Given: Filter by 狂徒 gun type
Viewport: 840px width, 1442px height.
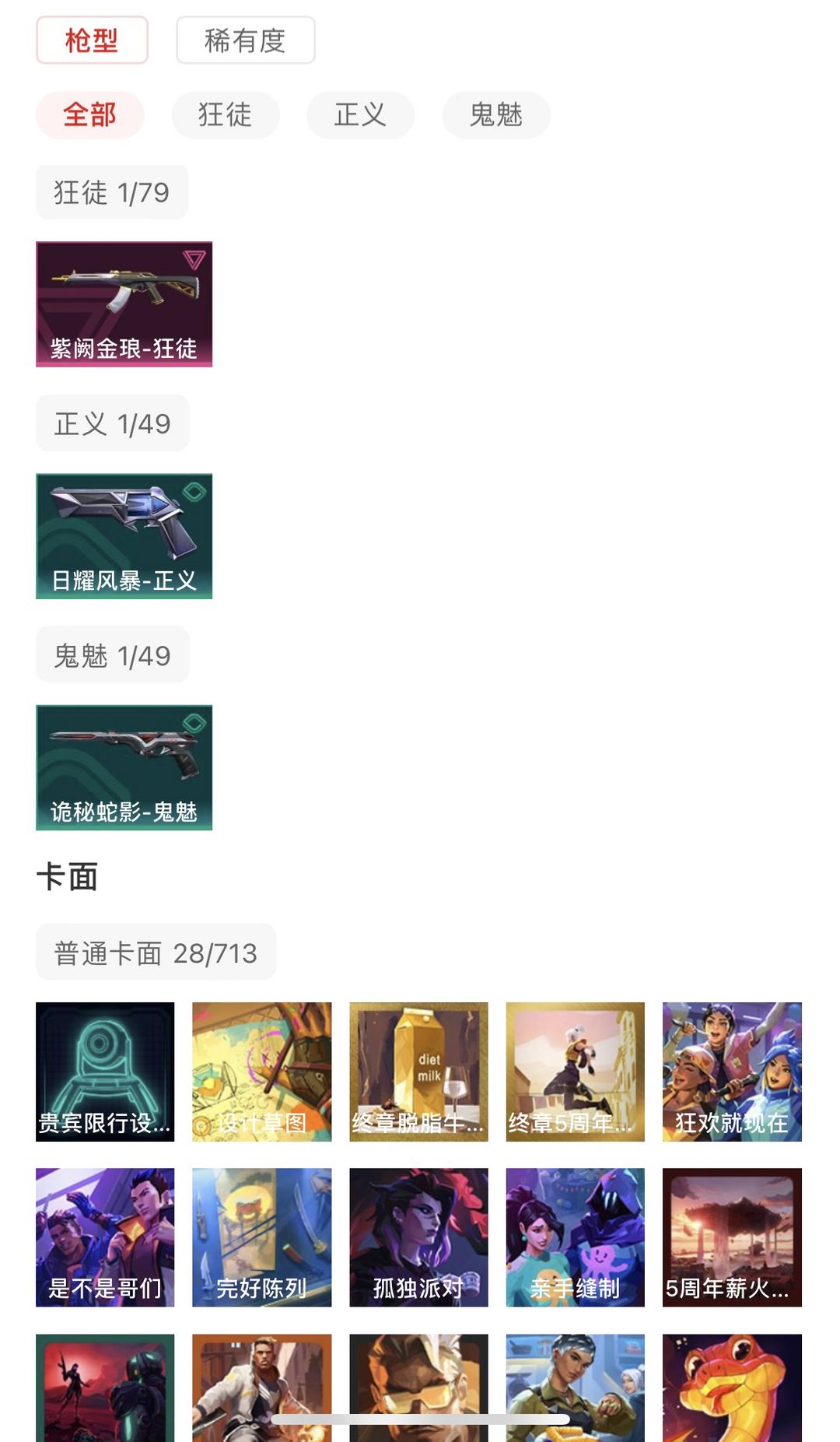Looking at the screenshot, I should [225, 115].
